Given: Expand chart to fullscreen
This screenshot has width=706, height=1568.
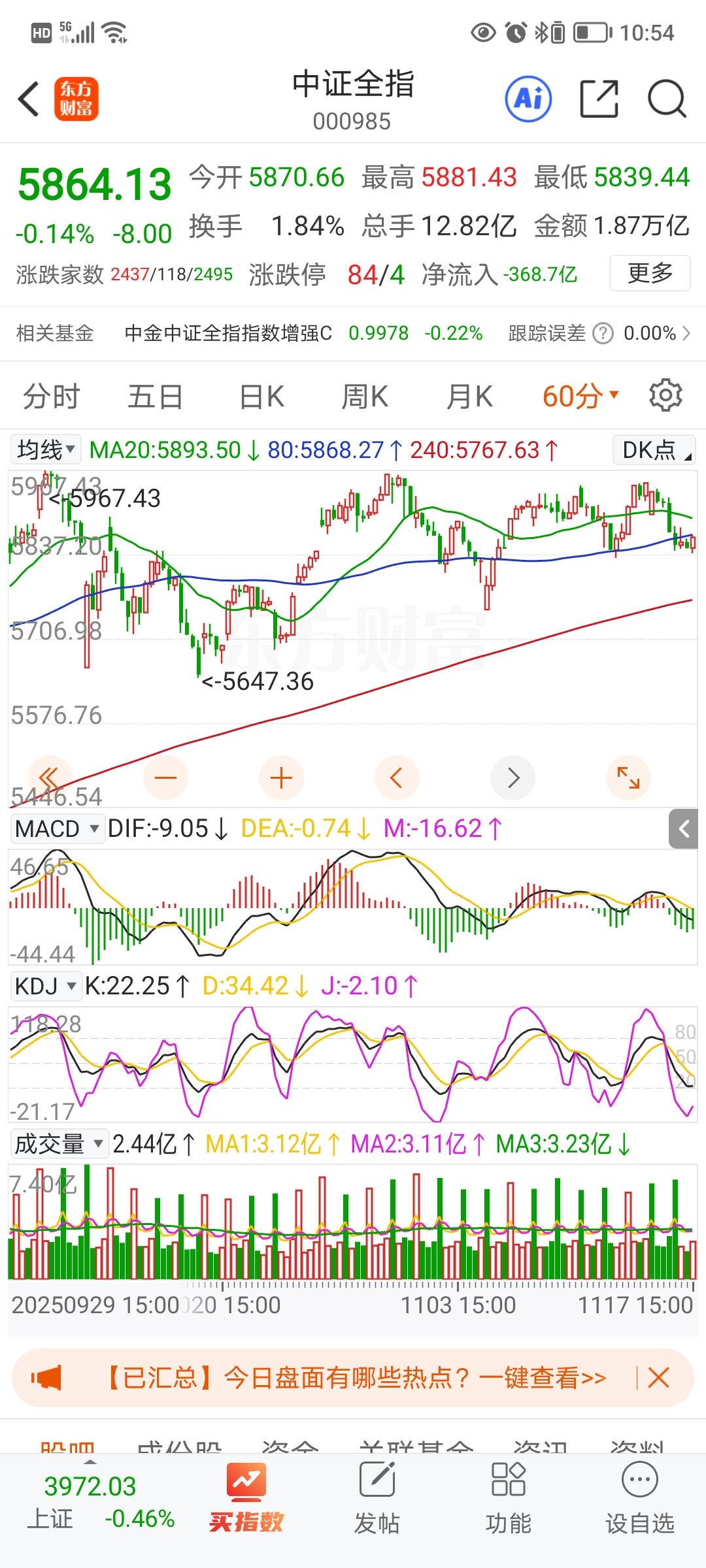Looking at the screenshot, I should click(x=628, y=777).
